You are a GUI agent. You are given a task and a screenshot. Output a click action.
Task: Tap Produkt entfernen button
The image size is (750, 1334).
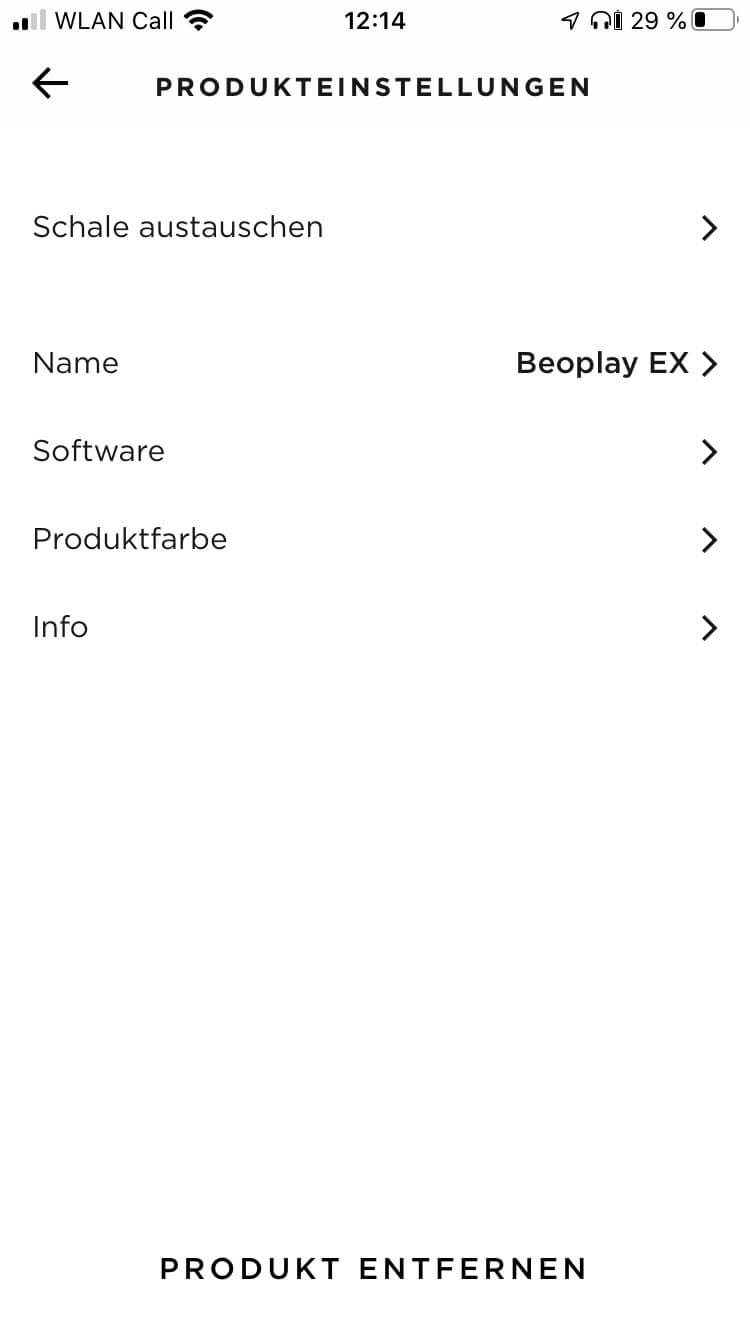click(x=373, y=1269)
